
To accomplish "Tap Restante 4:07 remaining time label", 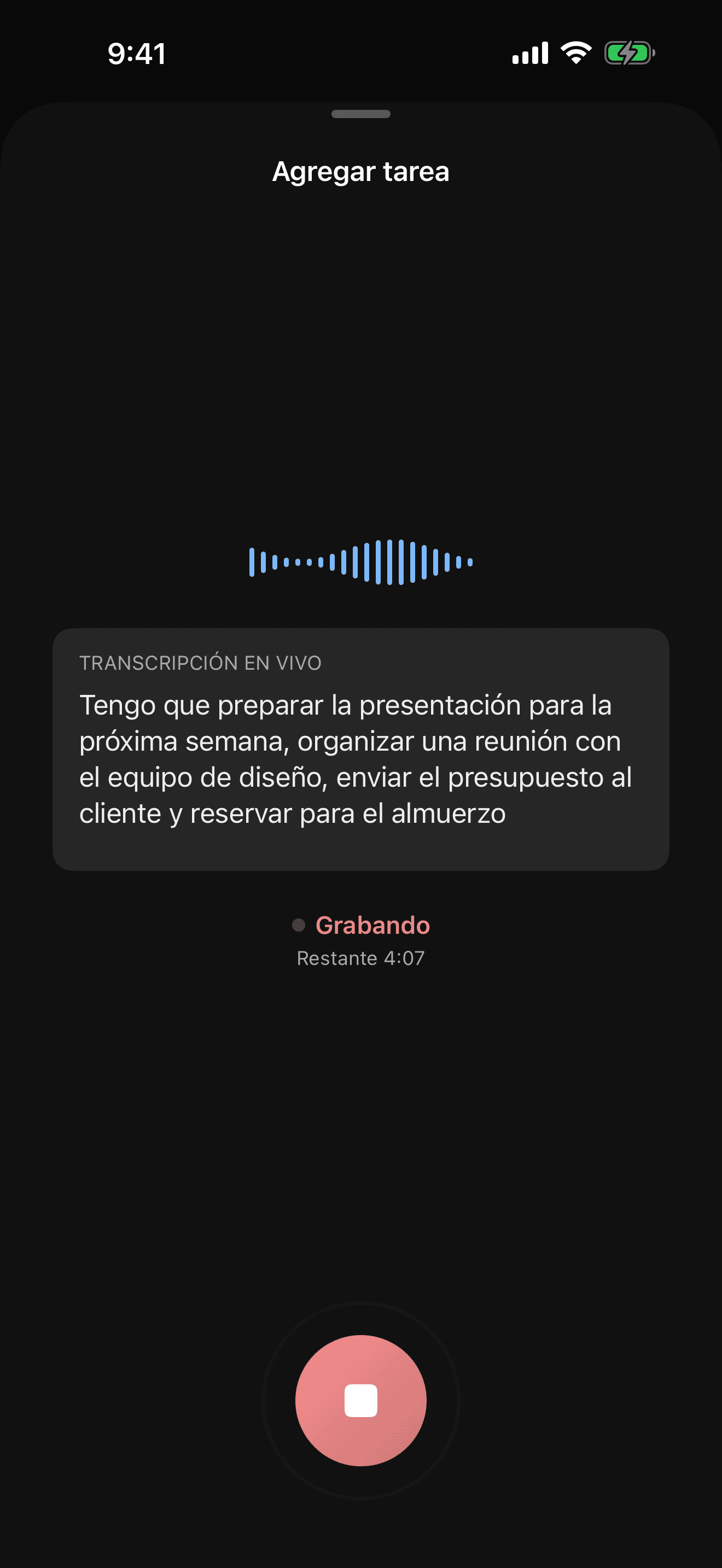I will coord(360,957).
